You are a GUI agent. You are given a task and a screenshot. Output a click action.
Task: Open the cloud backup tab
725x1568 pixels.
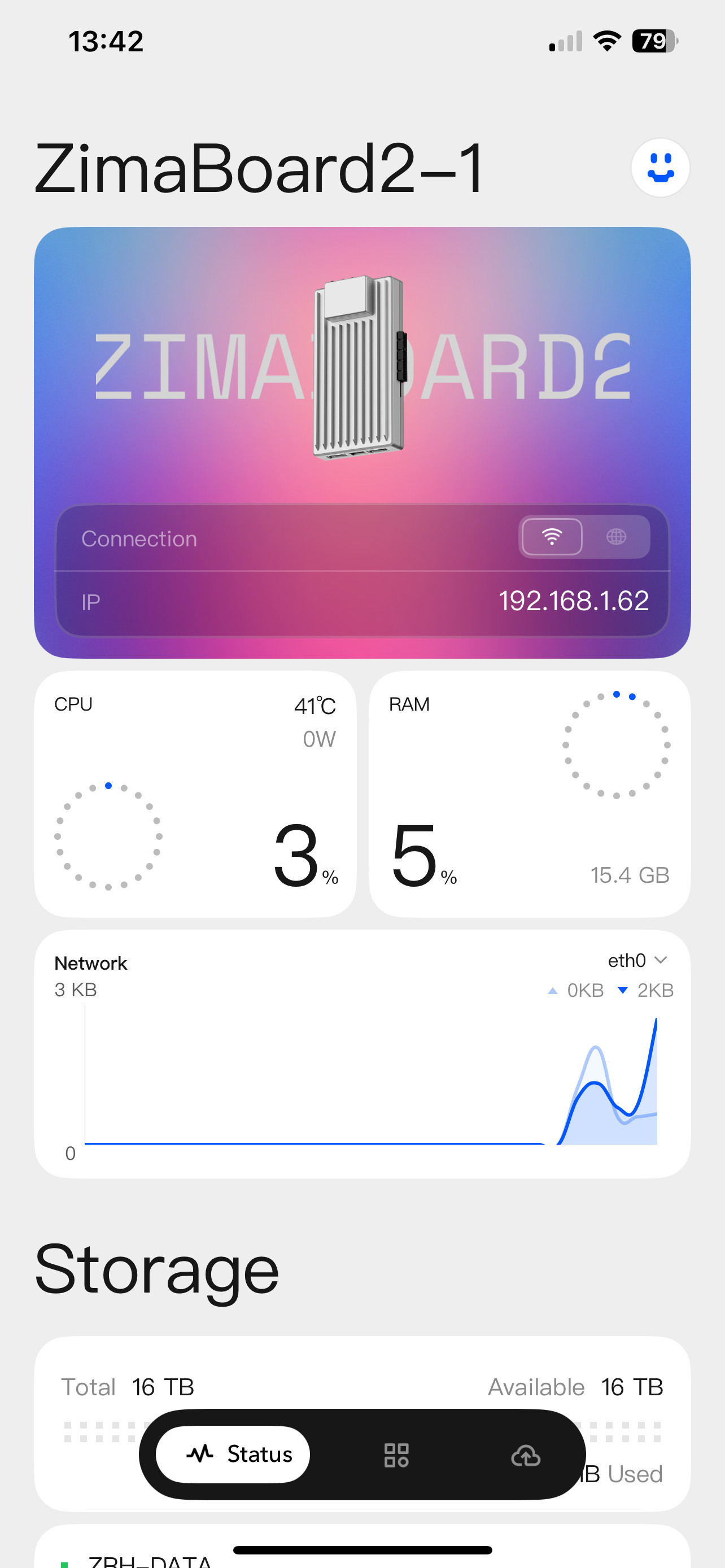click(525, 1455)
